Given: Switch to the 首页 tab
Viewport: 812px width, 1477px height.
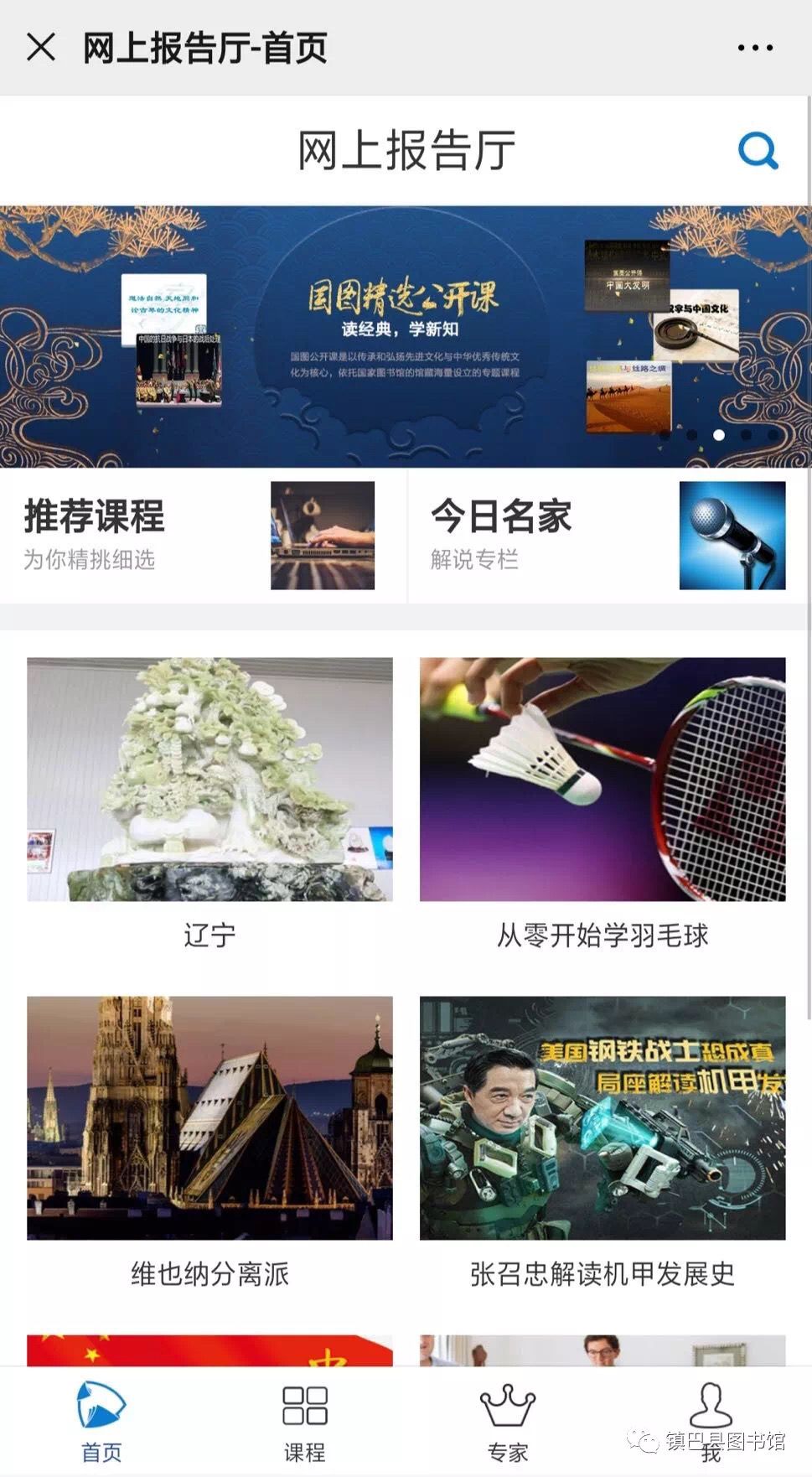Looking at the screenshot, I should coord(101,1423).
